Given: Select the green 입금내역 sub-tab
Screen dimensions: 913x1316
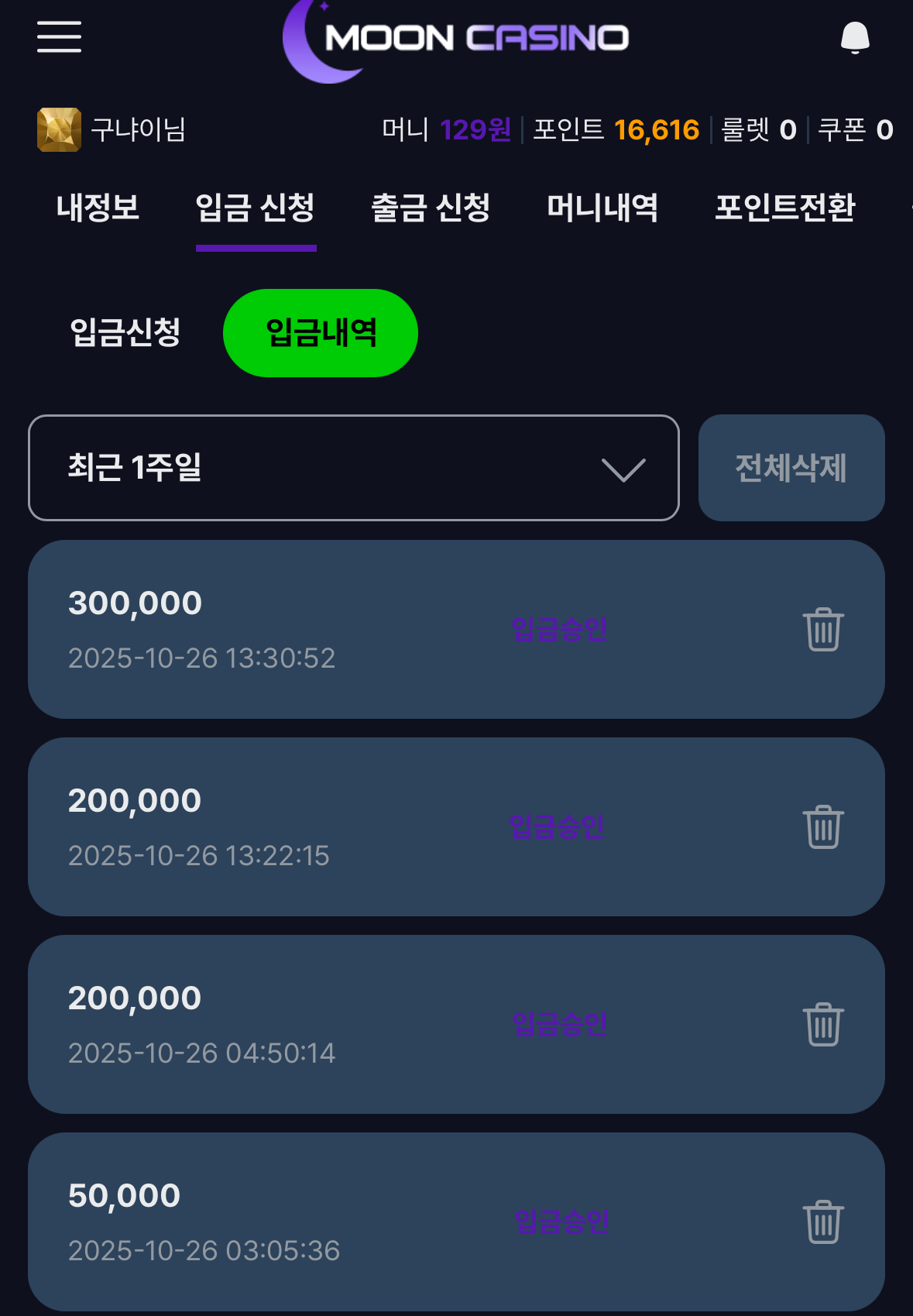Looking at the screenshot, I should click(321, 333).
